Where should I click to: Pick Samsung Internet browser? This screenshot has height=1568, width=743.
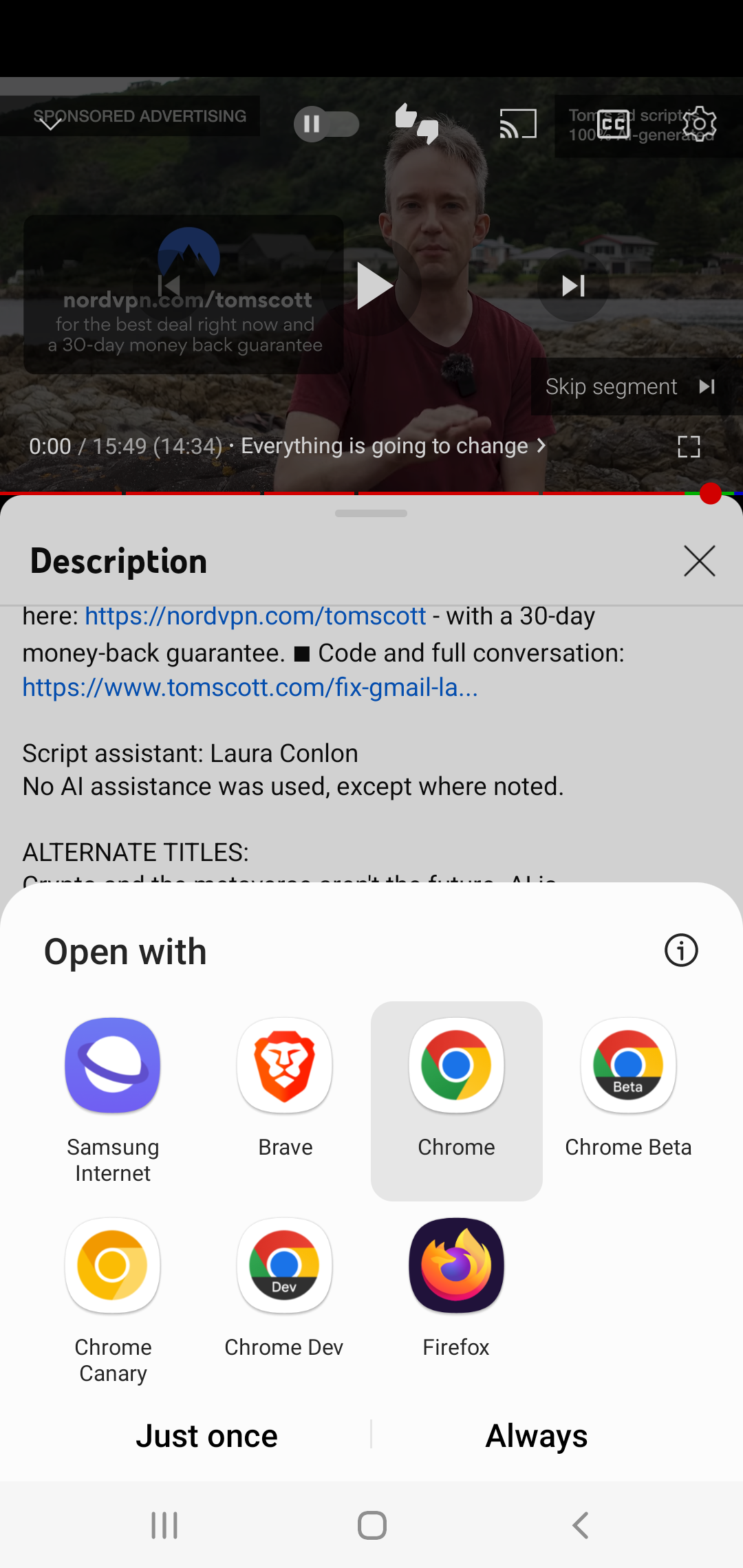(x=112, y=1065)
